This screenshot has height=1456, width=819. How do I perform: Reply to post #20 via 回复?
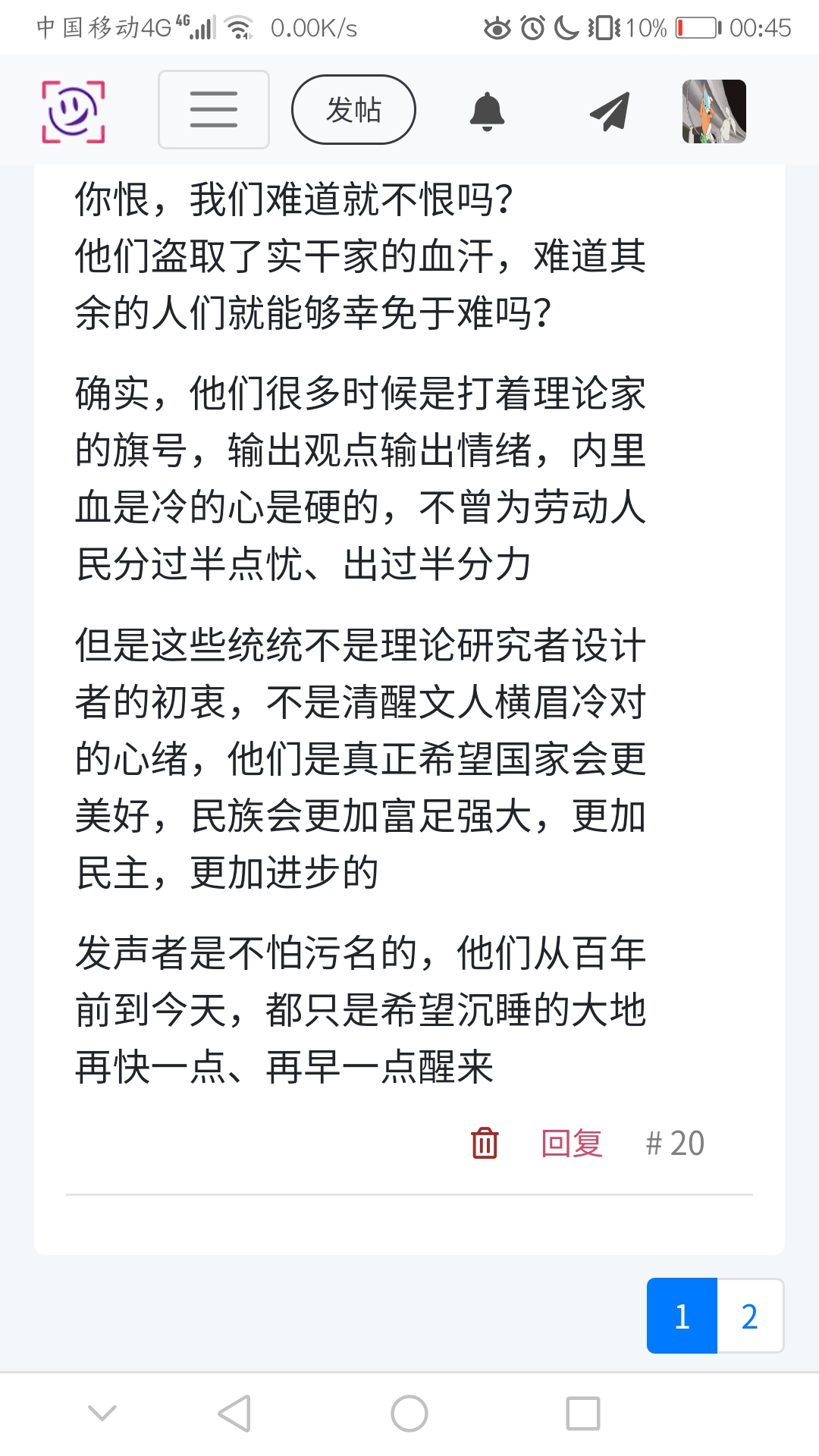click(x=572, y=1143)
